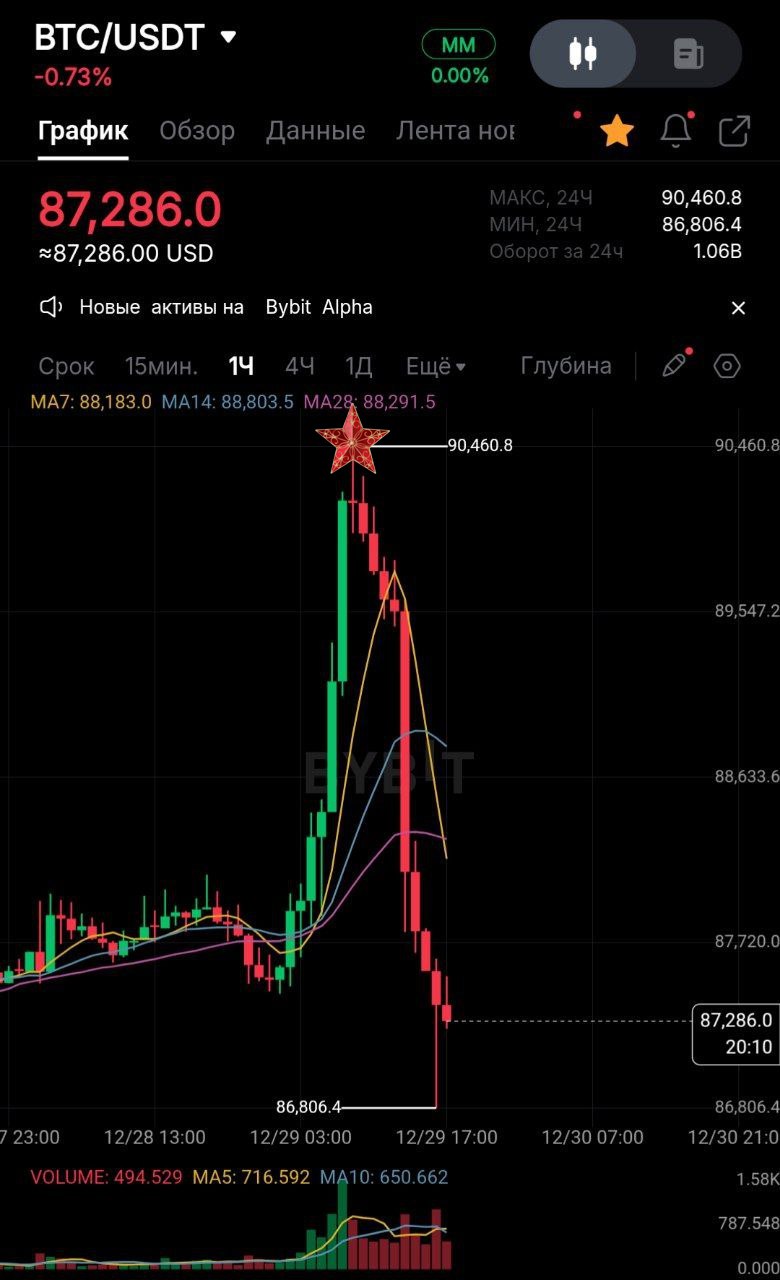Viewport: 780px width, 1280px height.
Task: Select the Срок timeframe option
Action: click(x=66, y=366)
